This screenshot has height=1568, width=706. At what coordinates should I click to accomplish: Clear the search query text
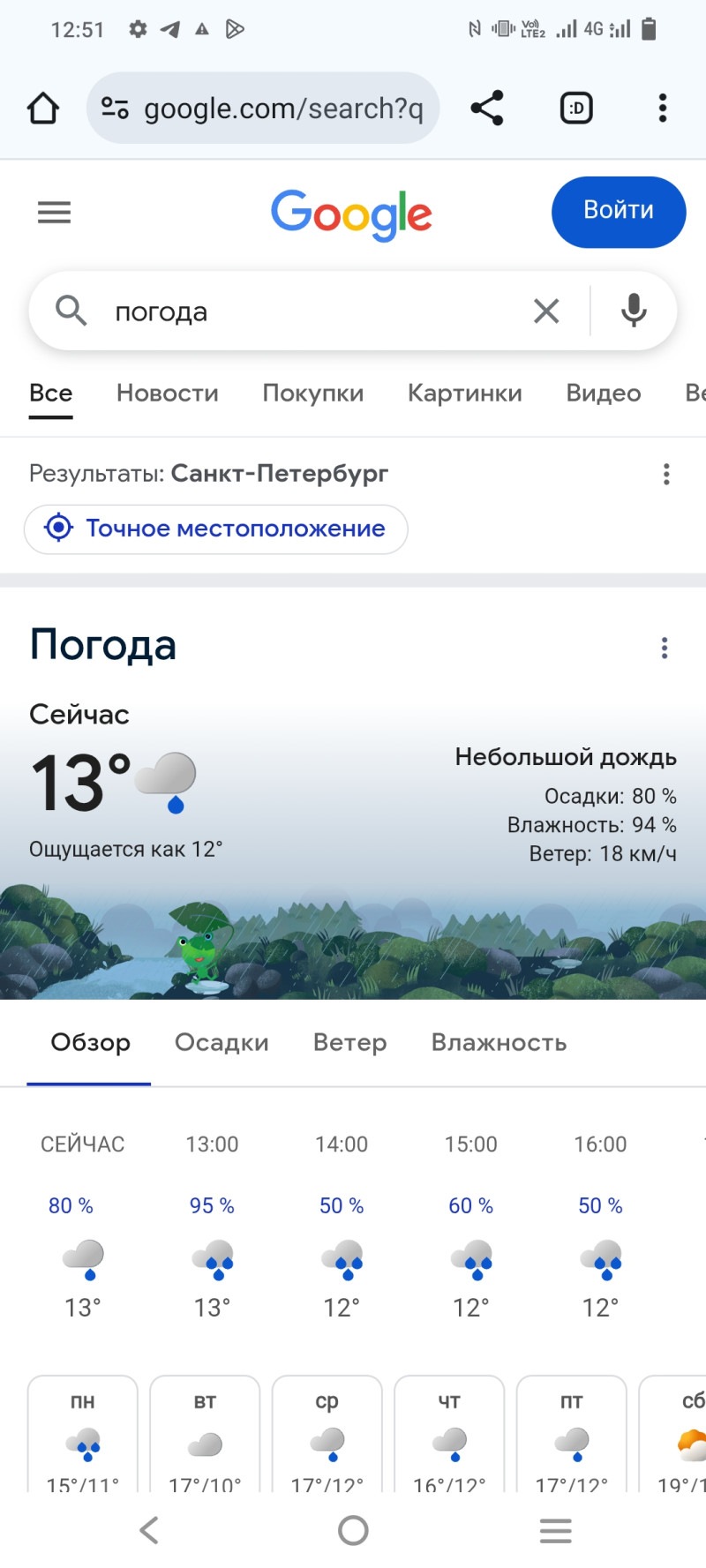pos(546,311)
